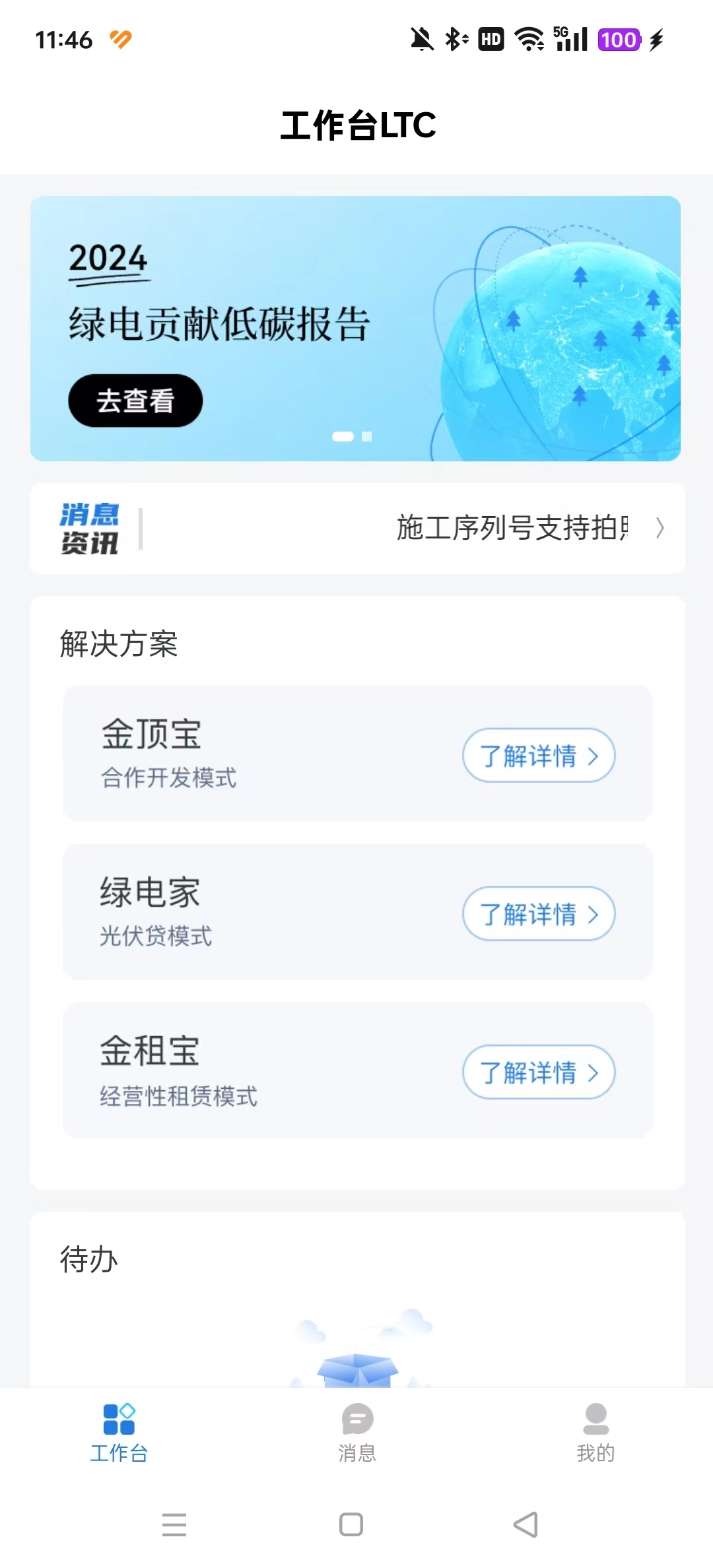The height and width of the screenshot is (1568, 713).
Task: Tap 了解详情 for 金租宝
Action: click(539, 1073)
